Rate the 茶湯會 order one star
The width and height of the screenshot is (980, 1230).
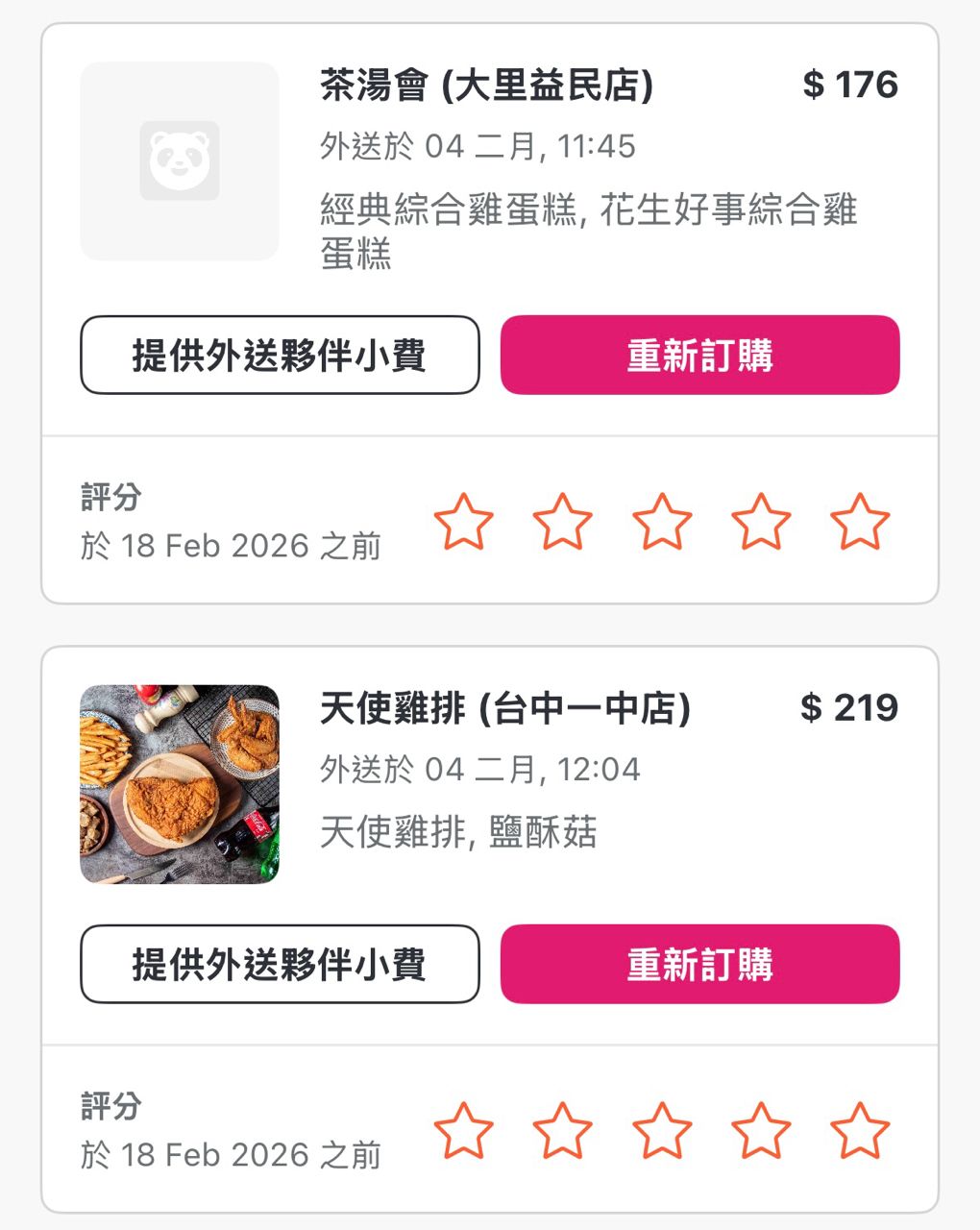[464, 522]
